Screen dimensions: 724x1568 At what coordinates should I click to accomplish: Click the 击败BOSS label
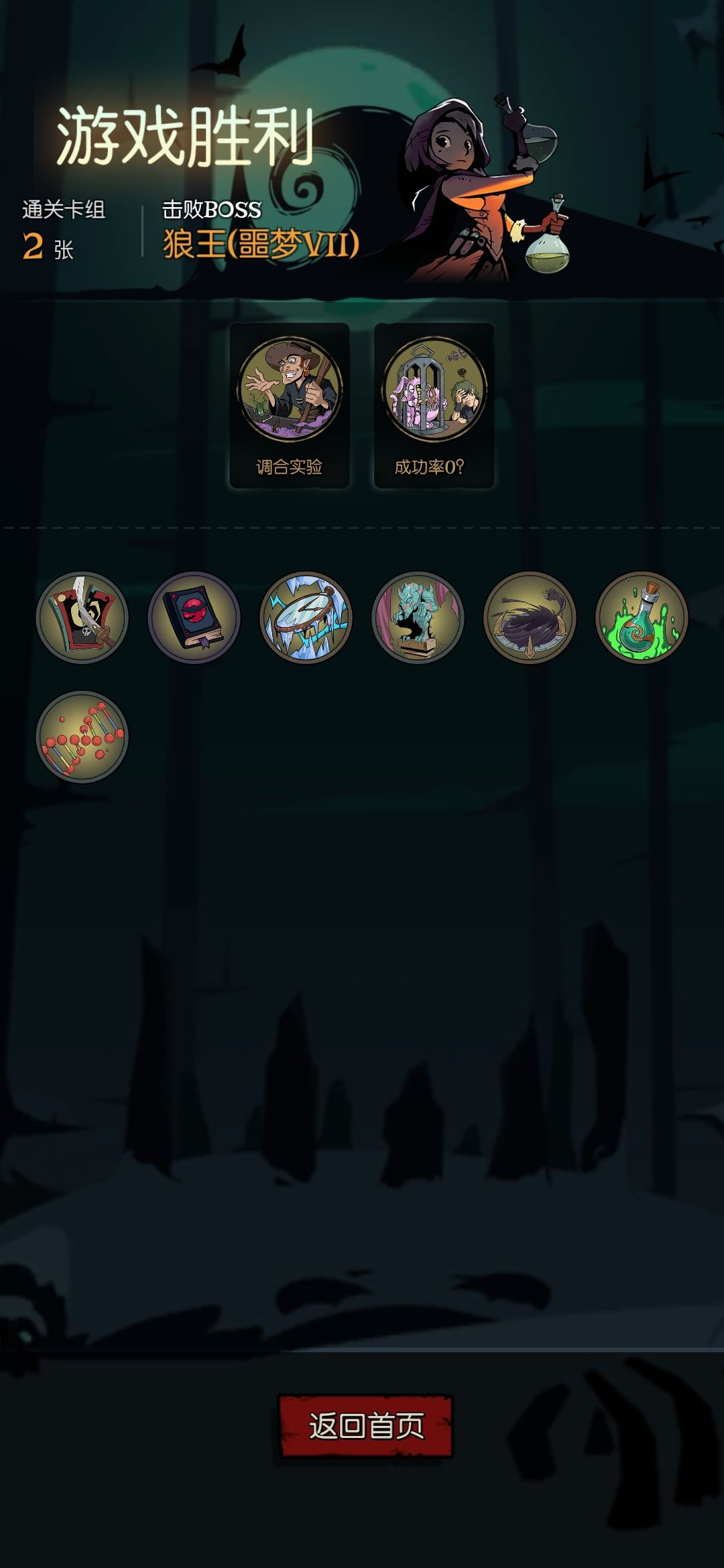coord(209,210)
